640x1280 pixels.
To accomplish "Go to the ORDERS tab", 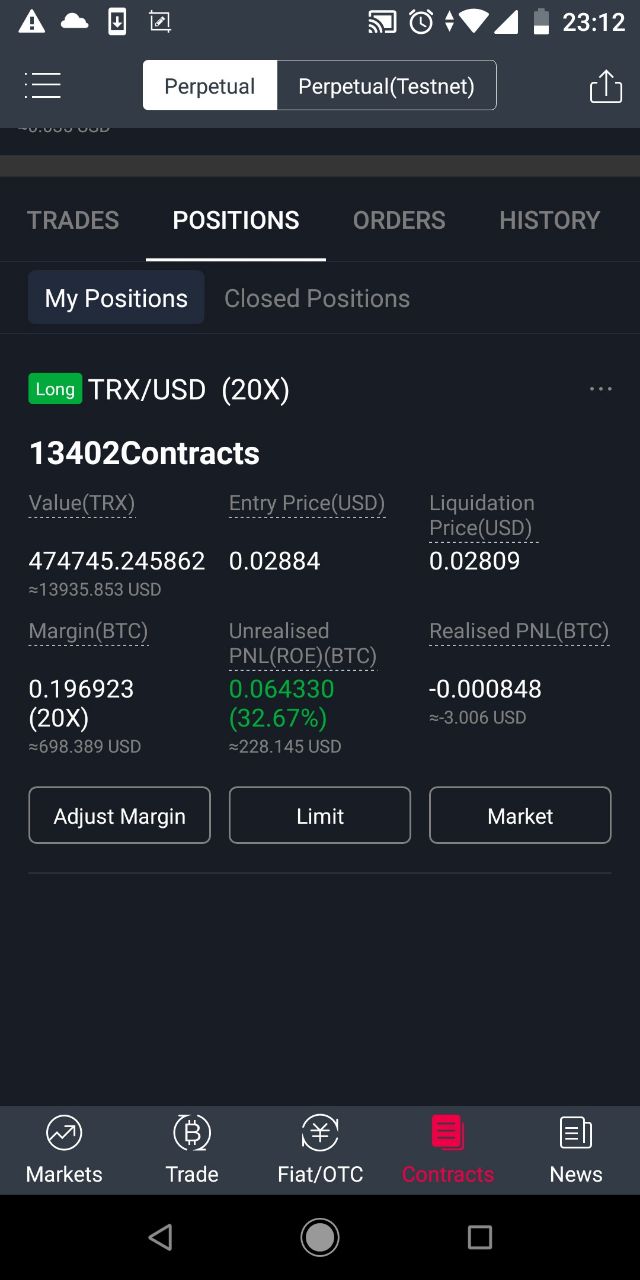I will click(x=399, y=220).
